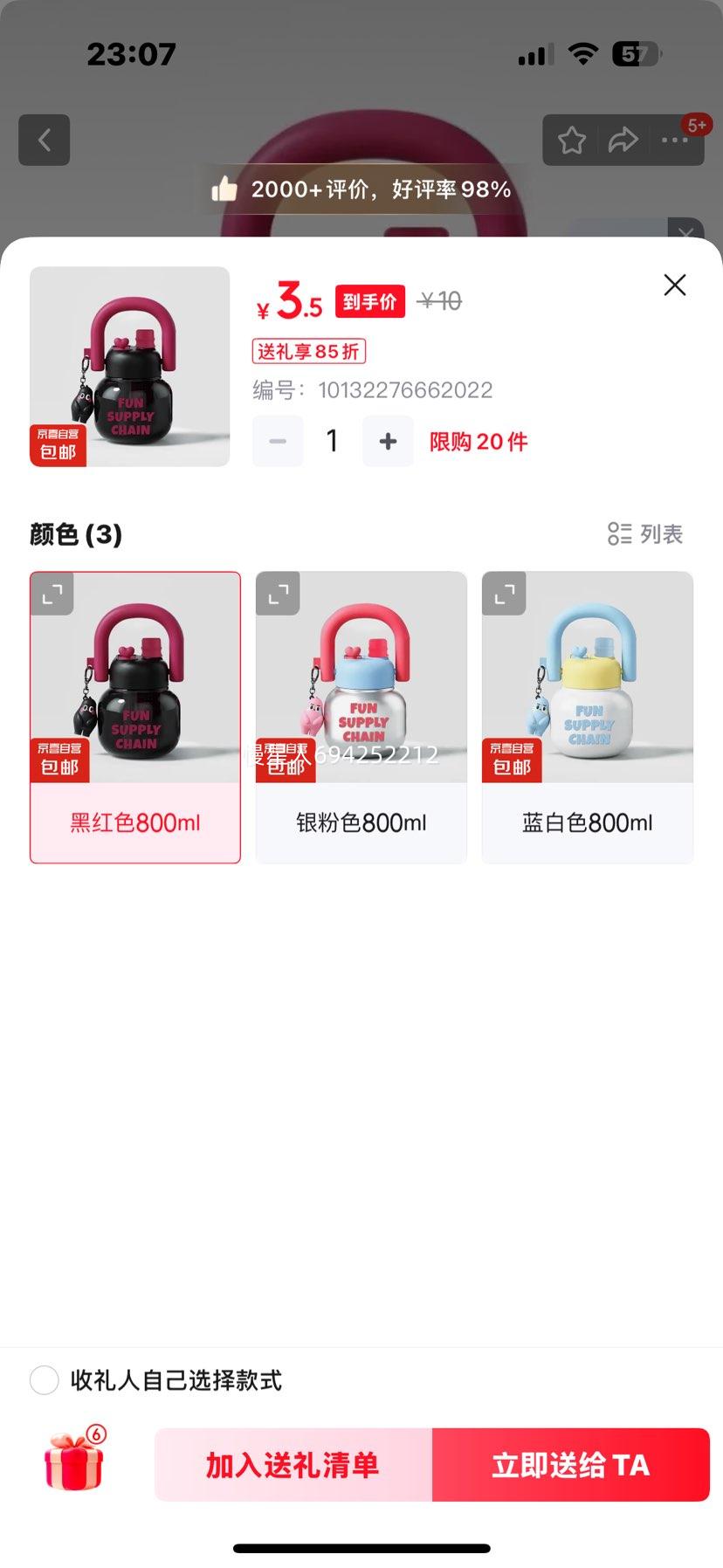The image size is (723, 1568).
Task: Open the main product thumbnail image
Action: 130,367
